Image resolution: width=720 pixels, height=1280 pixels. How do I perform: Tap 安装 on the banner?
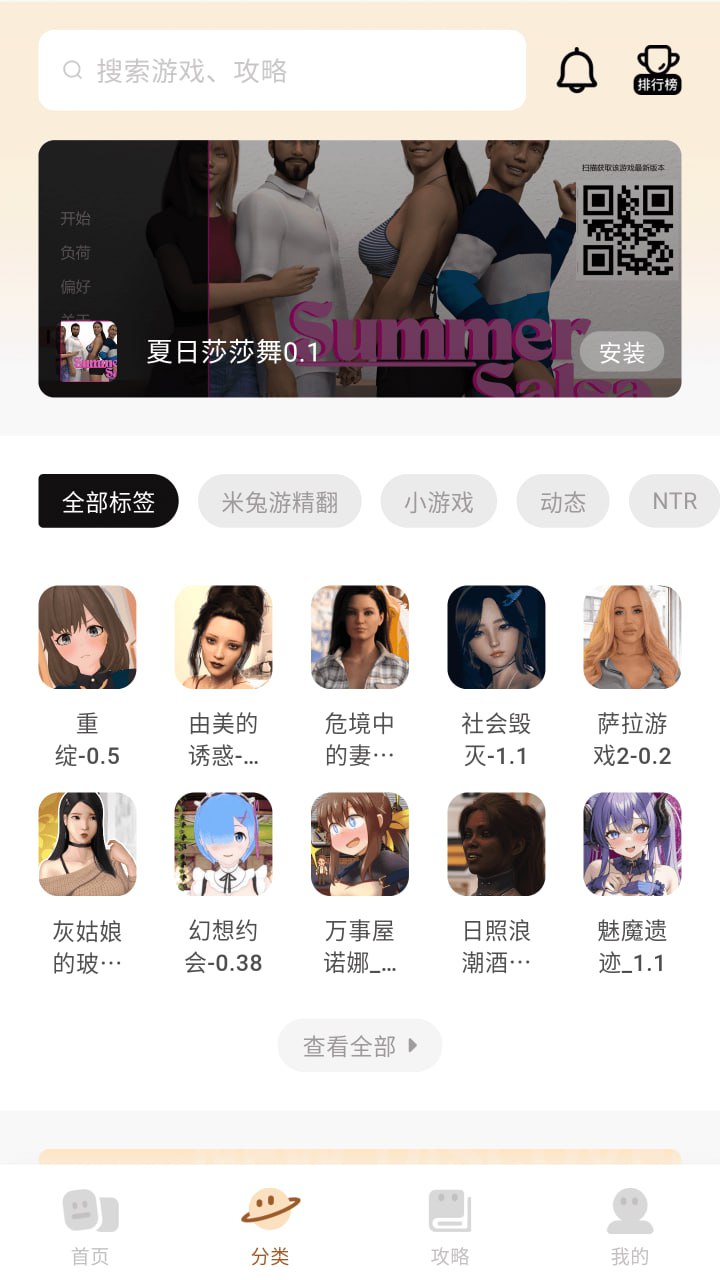[621, 352]
